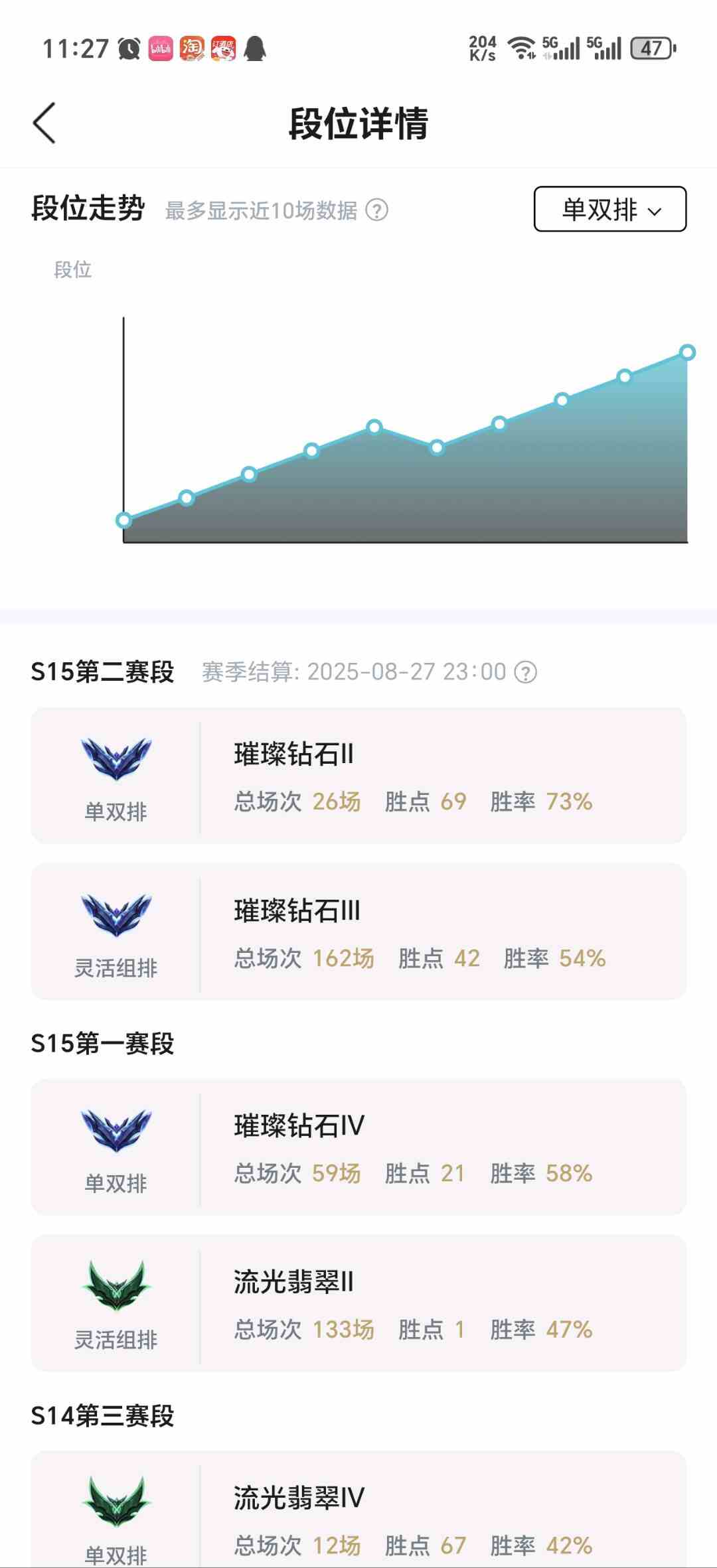Select the last data point on the rank chart
This screenshot has width=717, height=1568.
point(688,352)
